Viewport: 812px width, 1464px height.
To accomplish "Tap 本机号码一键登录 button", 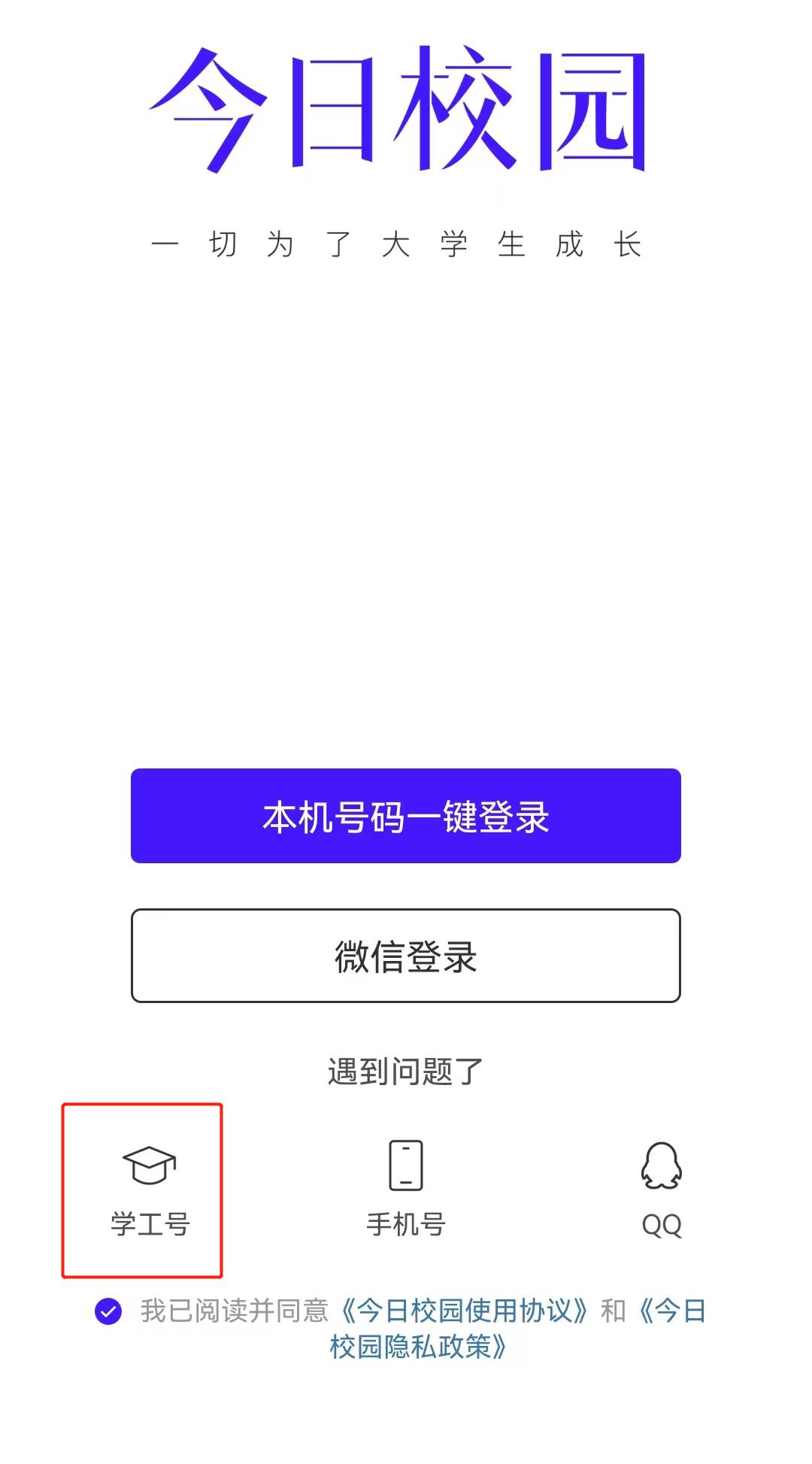I will tap(406, 816).
